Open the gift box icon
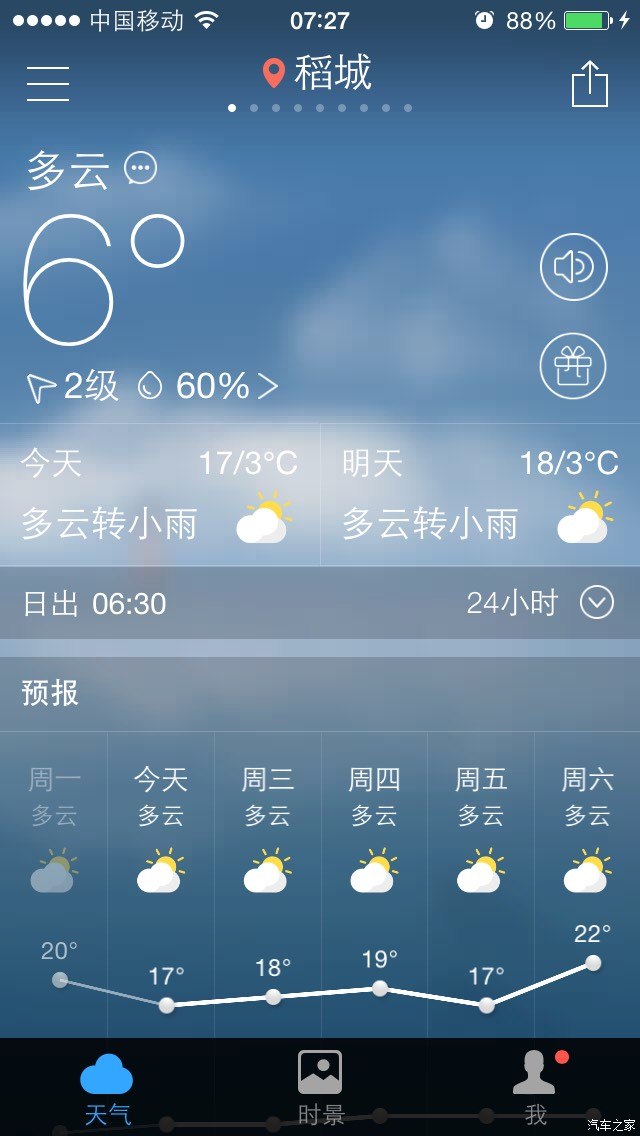Image resolution: width=640 pixels, height=1136 pixels. click(574, 366)
